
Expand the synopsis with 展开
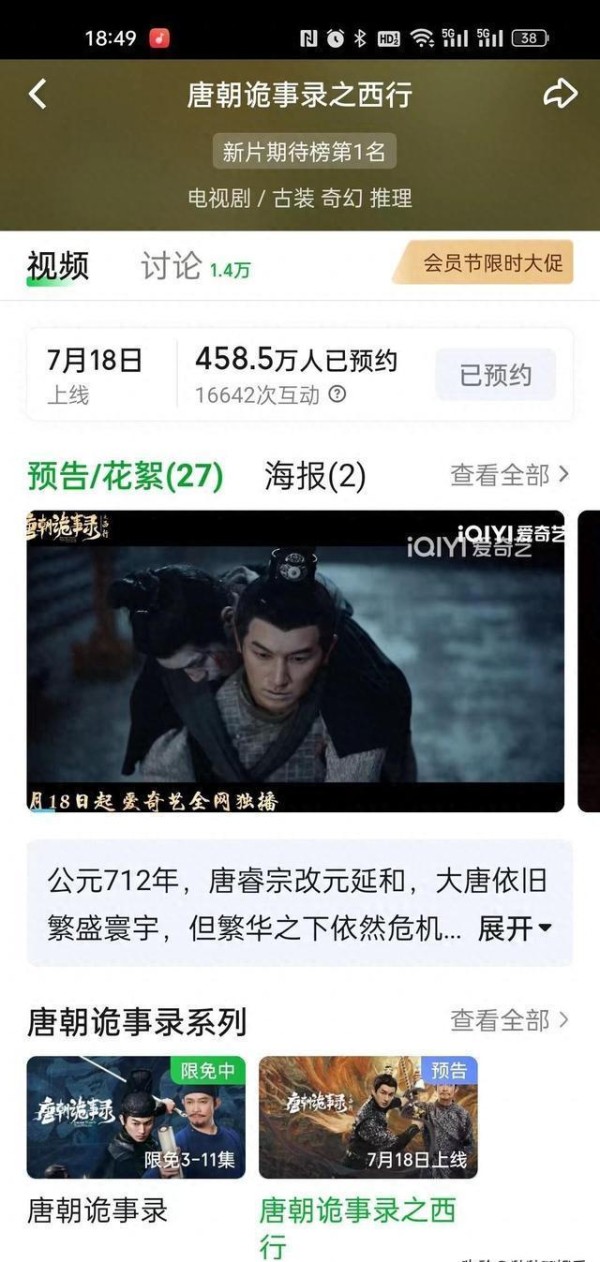coord(515,928)
